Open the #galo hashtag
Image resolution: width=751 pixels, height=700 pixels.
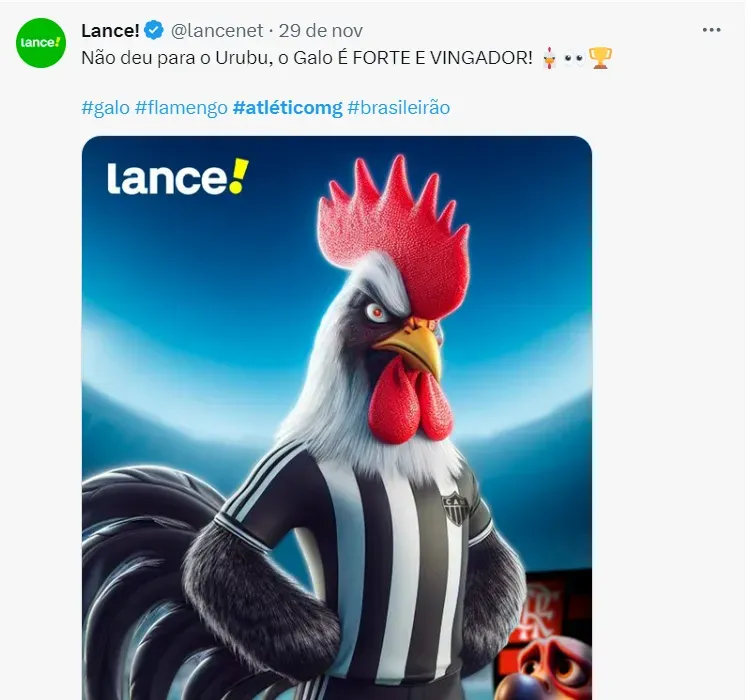pyautogui.click(x=105, y=107)
